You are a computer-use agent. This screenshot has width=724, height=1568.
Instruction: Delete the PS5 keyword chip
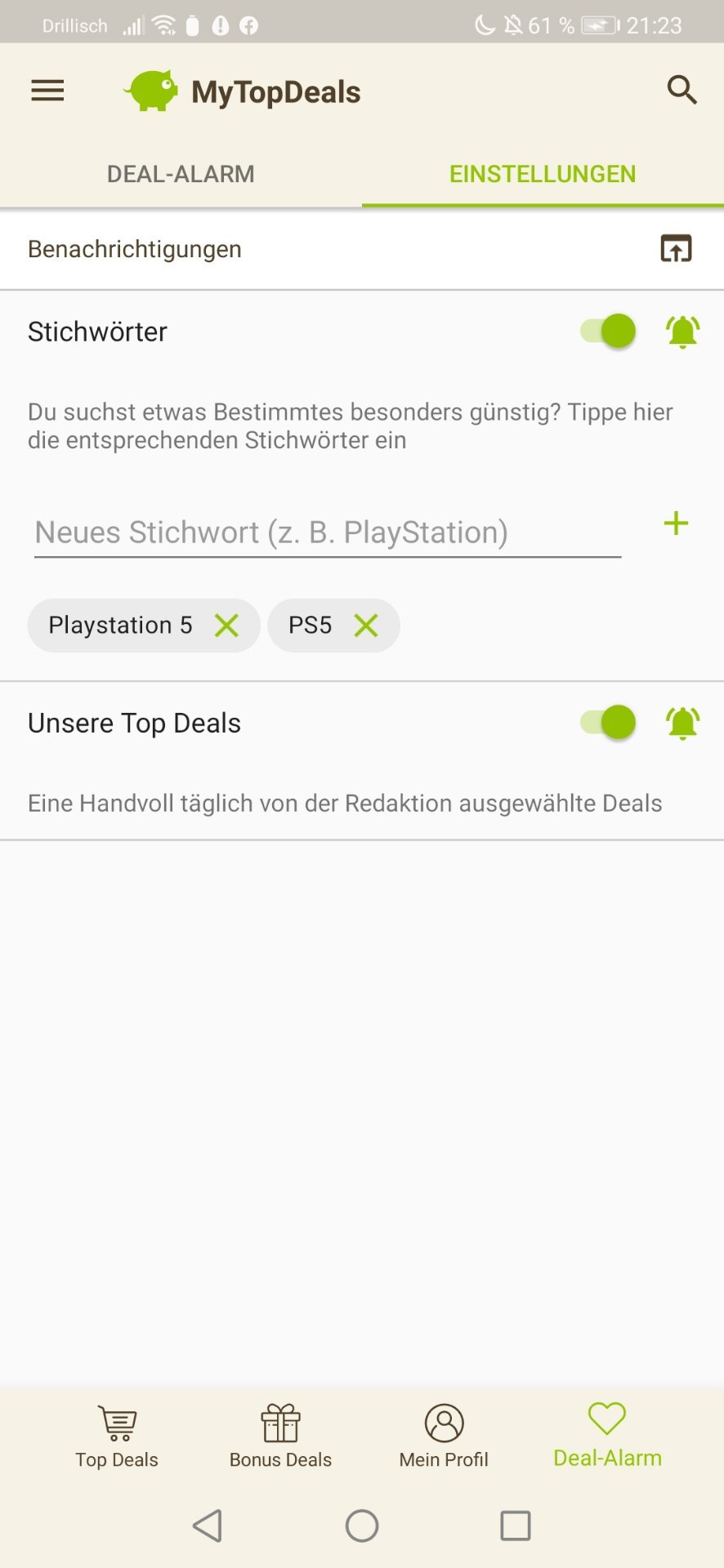[x=366, y=626]
